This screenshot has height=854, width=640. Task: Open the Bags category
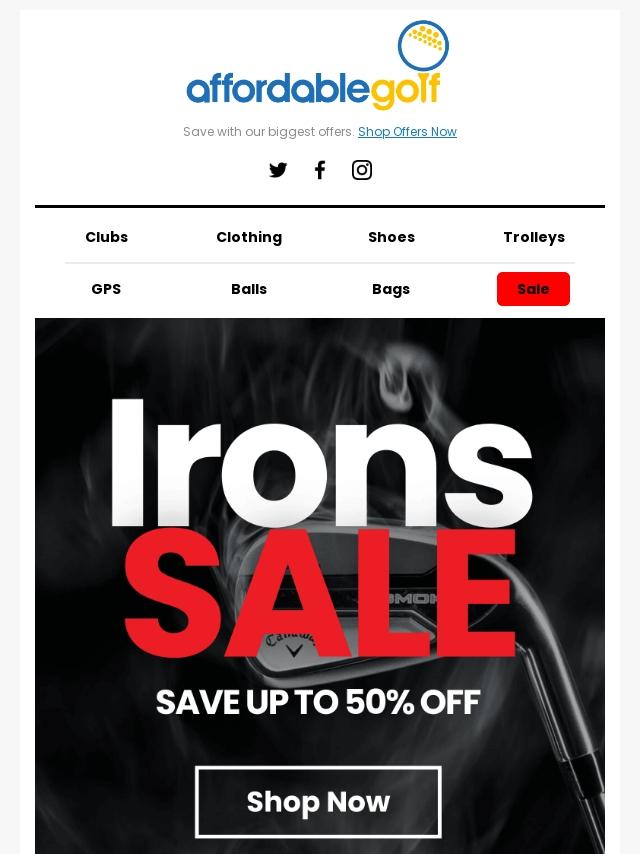click(x=391, y=289)
